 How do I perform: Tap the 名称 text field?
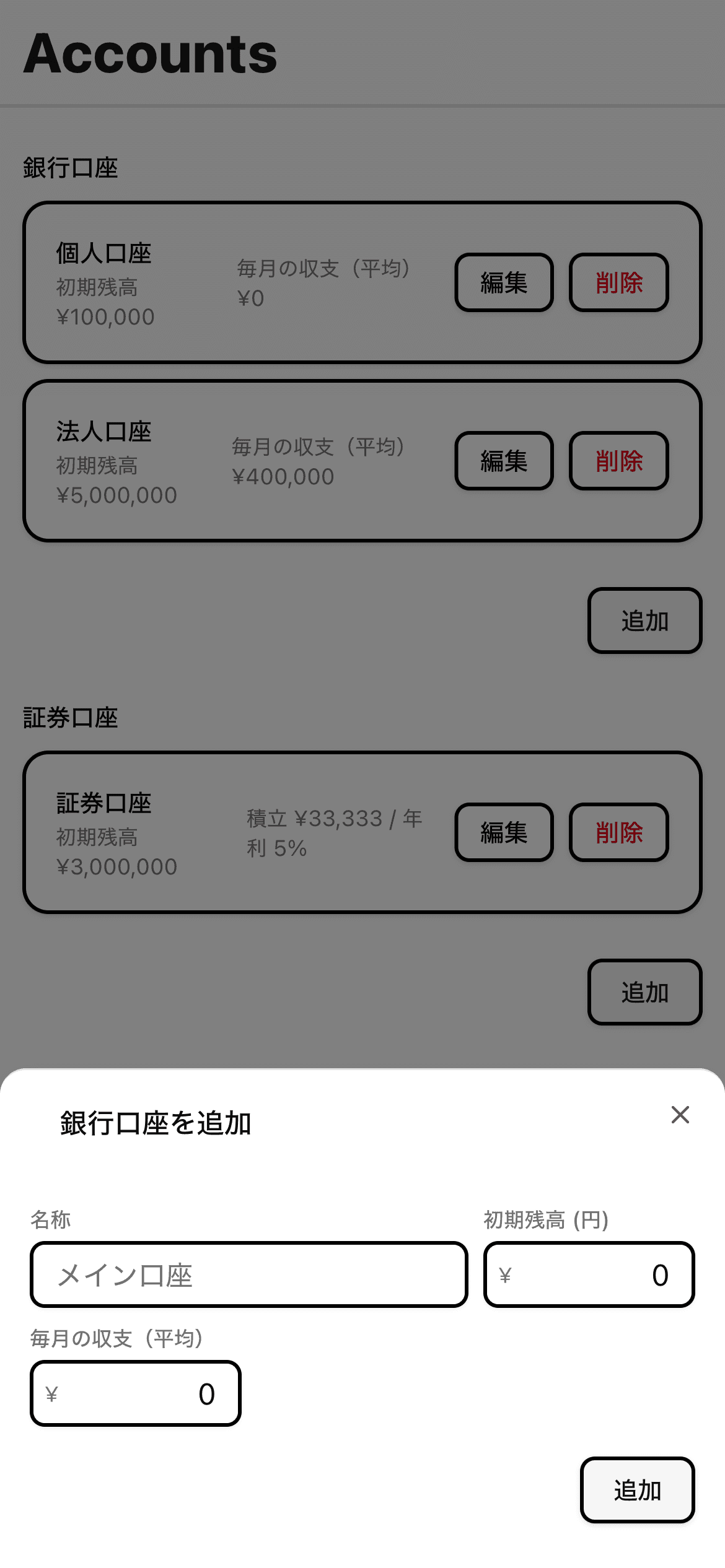[x=248, y=1274]
